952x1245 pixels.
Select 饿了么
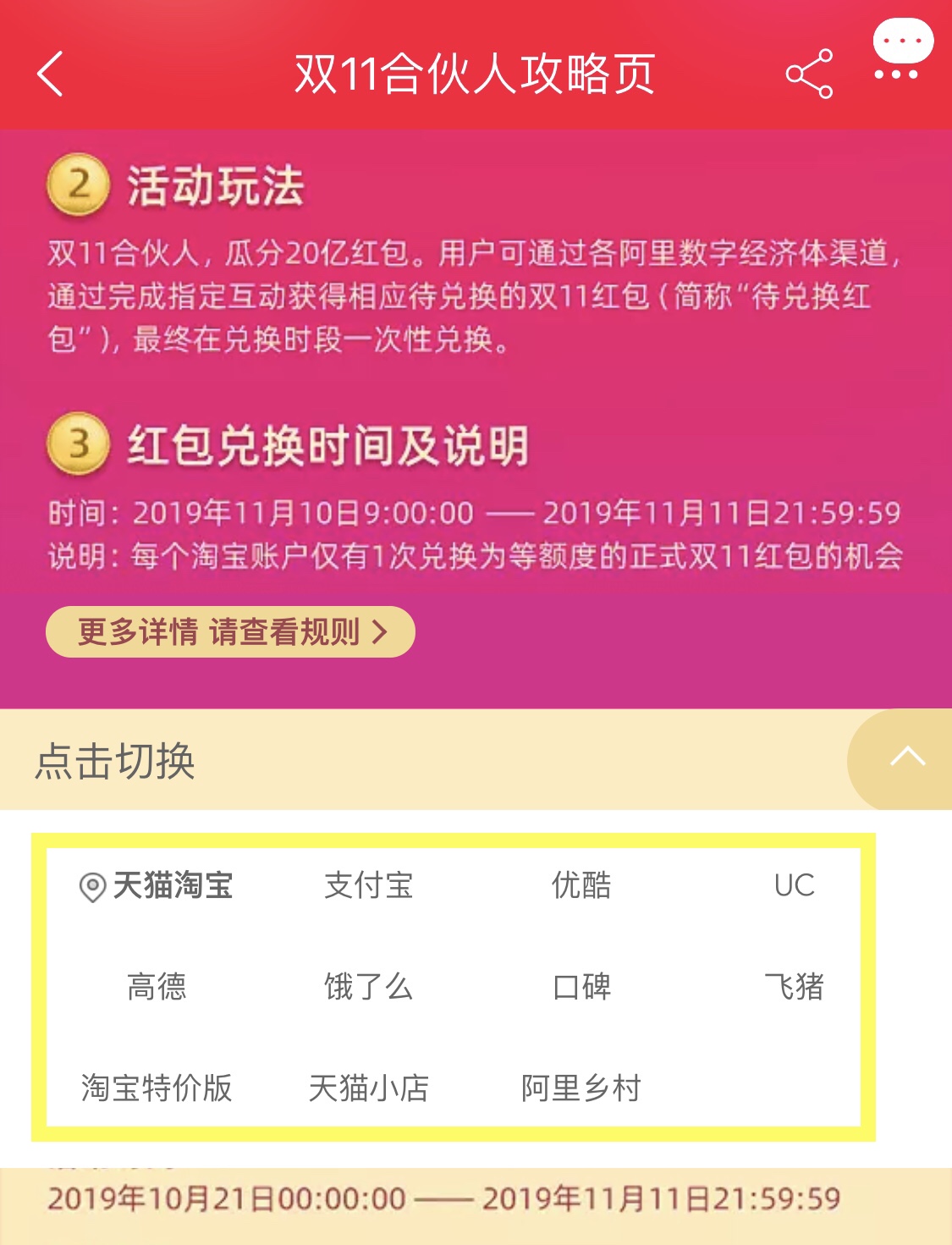(x=369, y=987)
